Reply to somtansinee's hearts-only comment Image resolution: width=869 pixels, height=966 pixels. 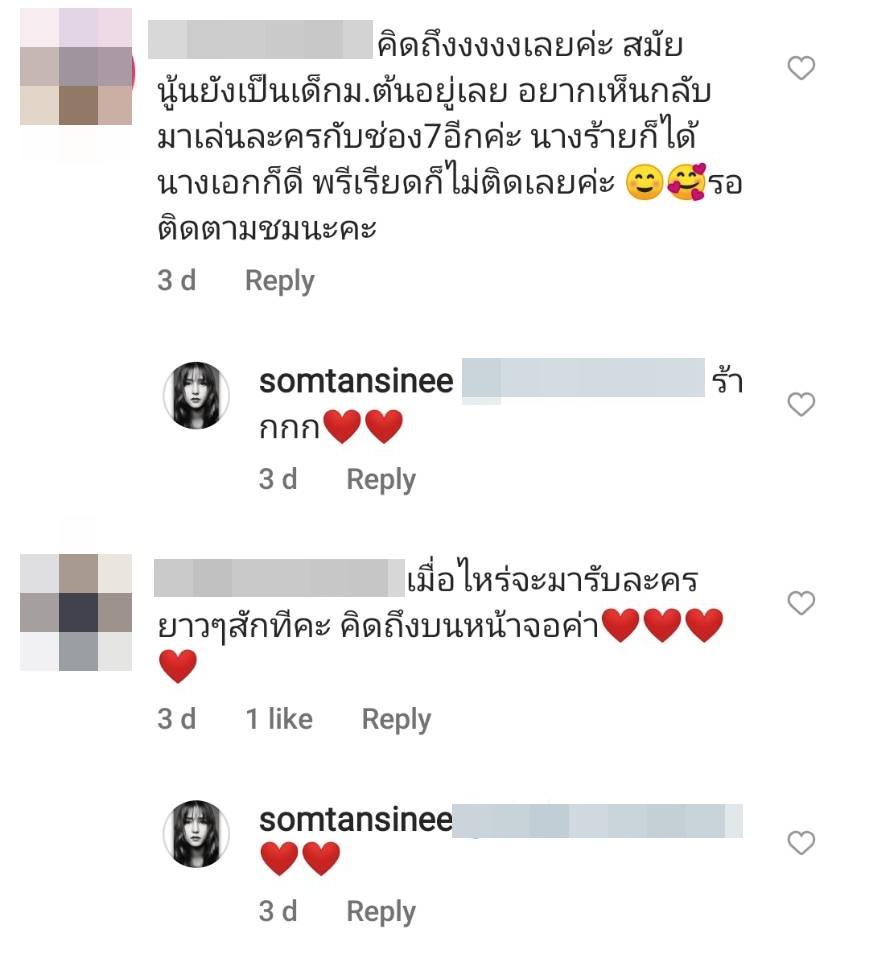[380, 912]
